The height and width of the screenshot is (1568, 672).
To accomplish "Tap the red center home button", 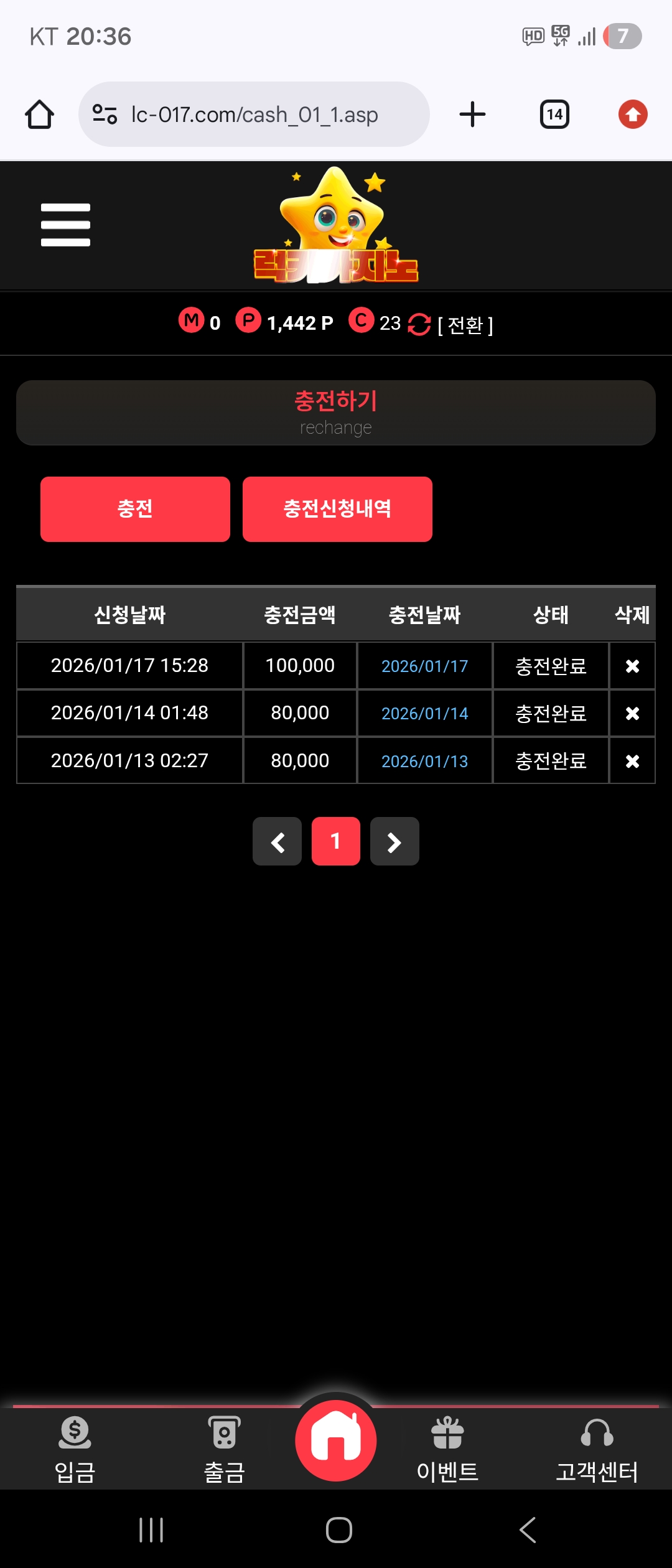I will 336,1440.
